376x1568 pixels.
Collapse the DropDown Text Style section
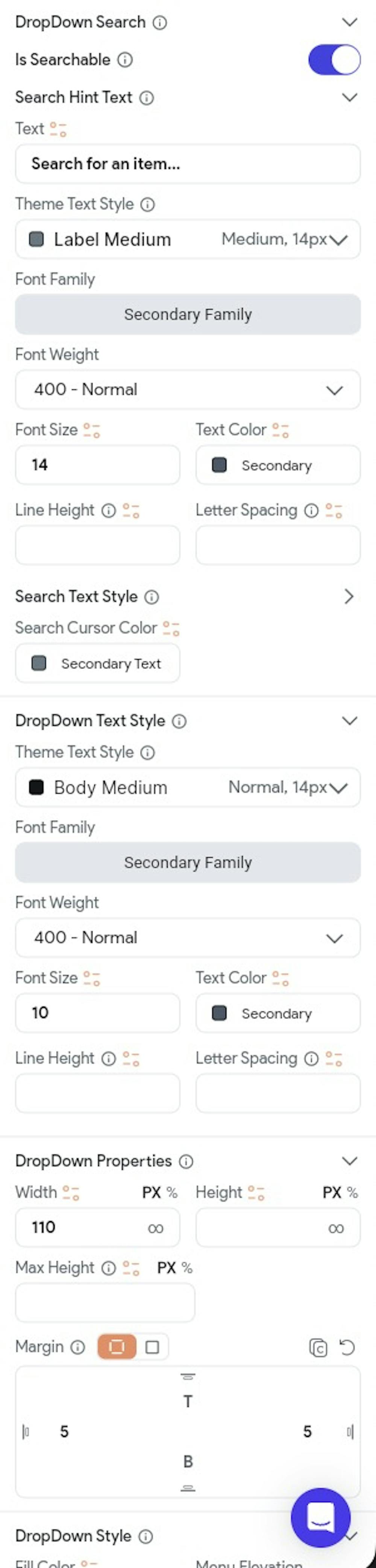point(349,721)
